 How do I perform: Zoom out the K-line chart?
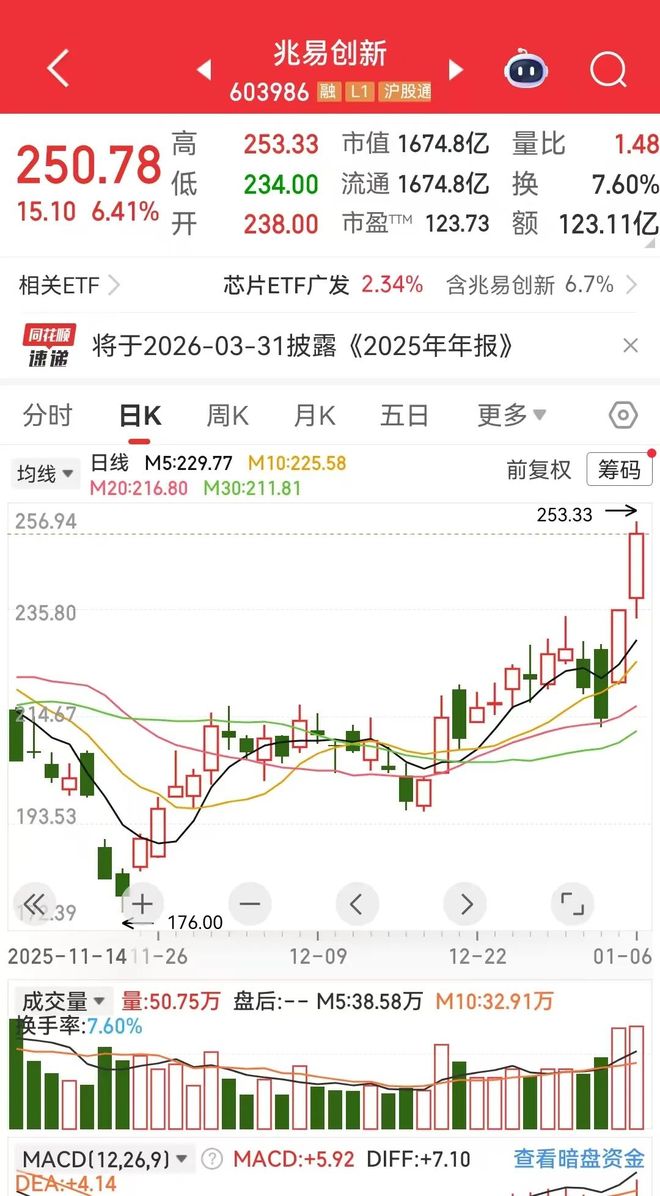(250, 904)
